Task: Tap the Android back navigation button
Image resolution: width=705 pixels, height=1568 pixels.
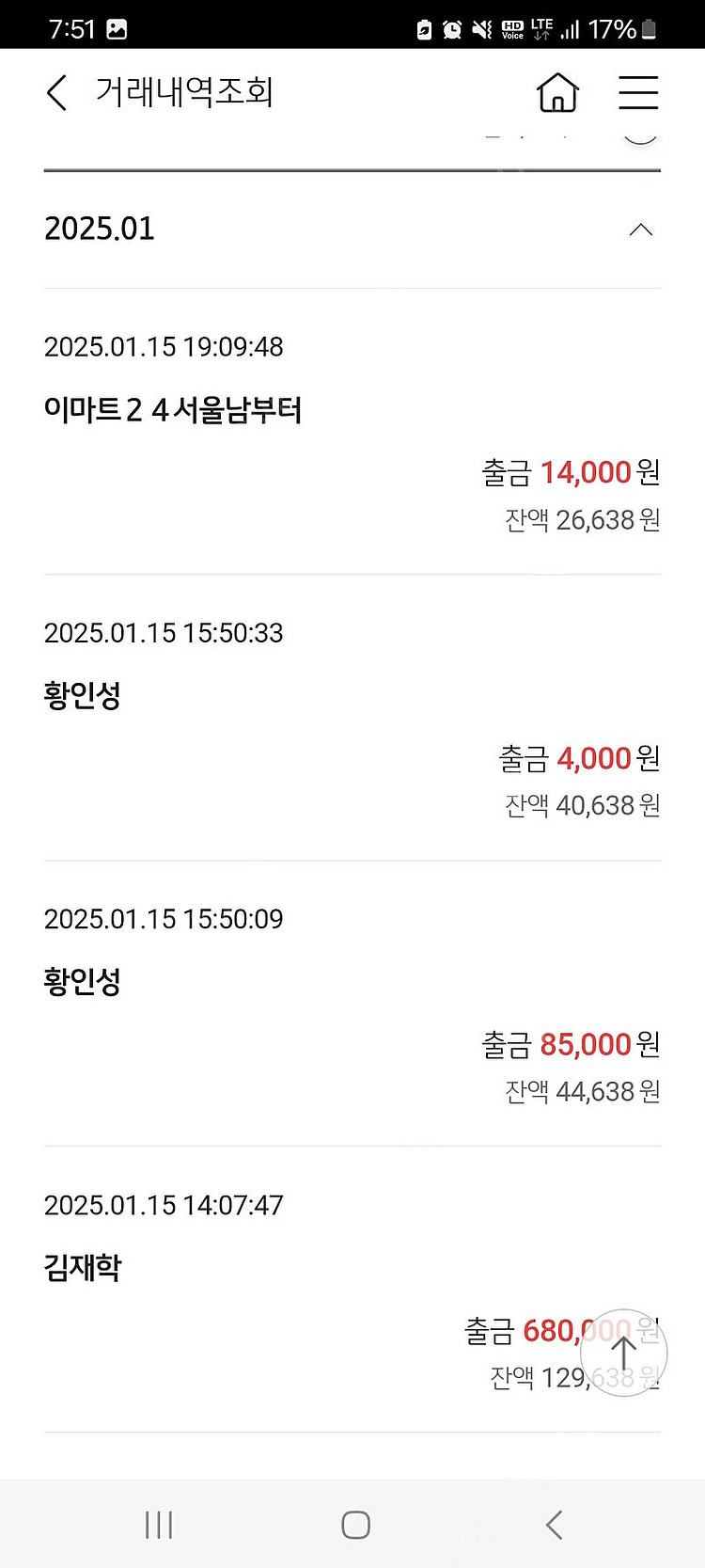Action: click(x=553, y=1525)
